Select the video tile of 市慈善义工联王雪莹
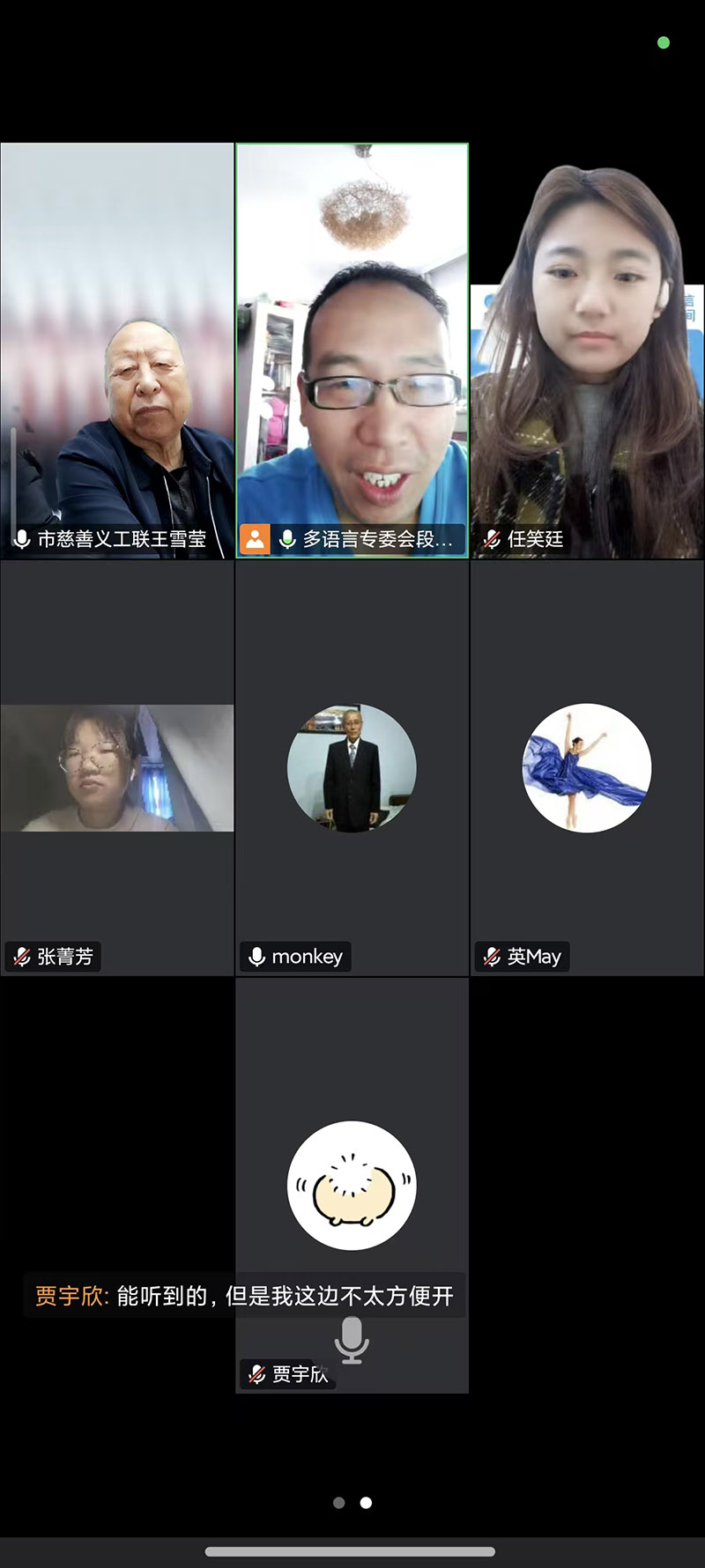 [x=117, y=351]
